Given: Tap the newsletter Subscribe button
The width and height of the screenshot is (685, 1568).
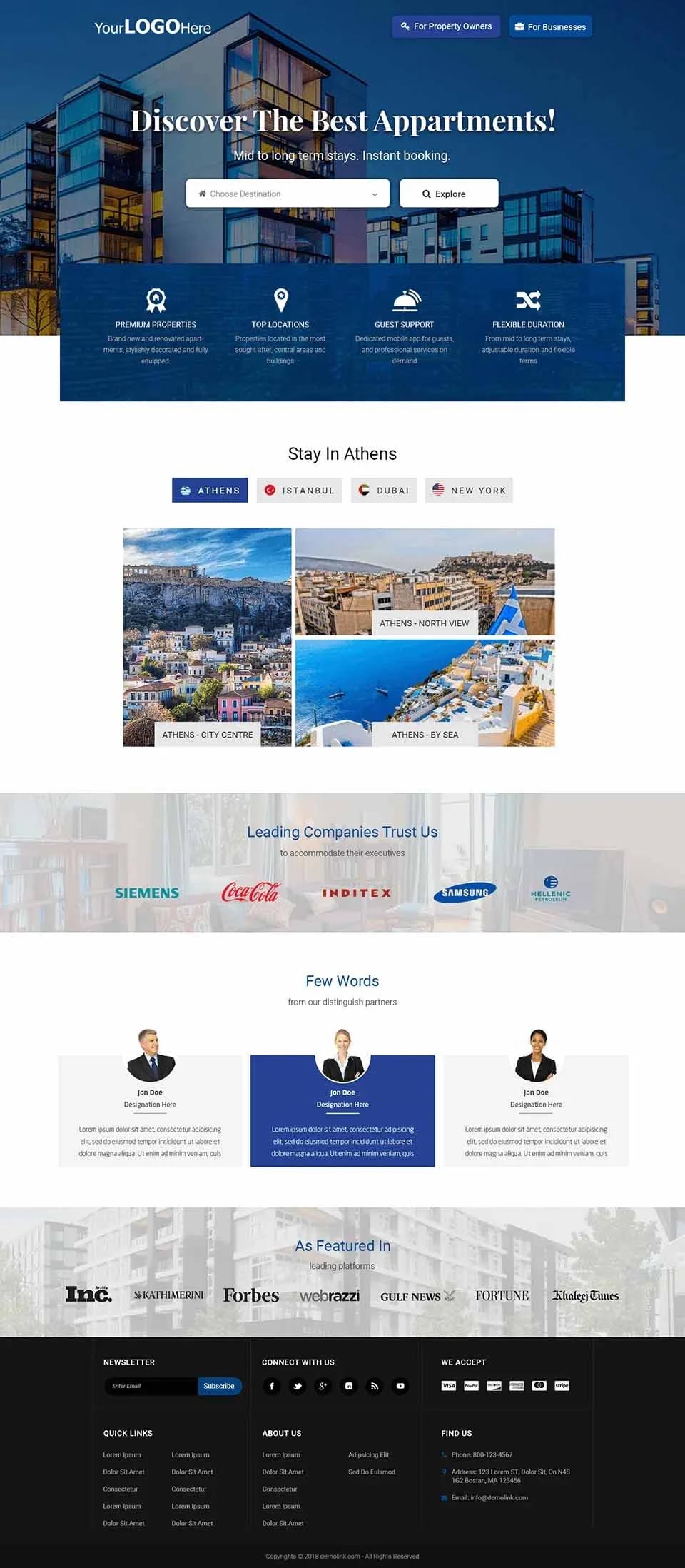Looking at the screenshot, I should coord(219,1386).
